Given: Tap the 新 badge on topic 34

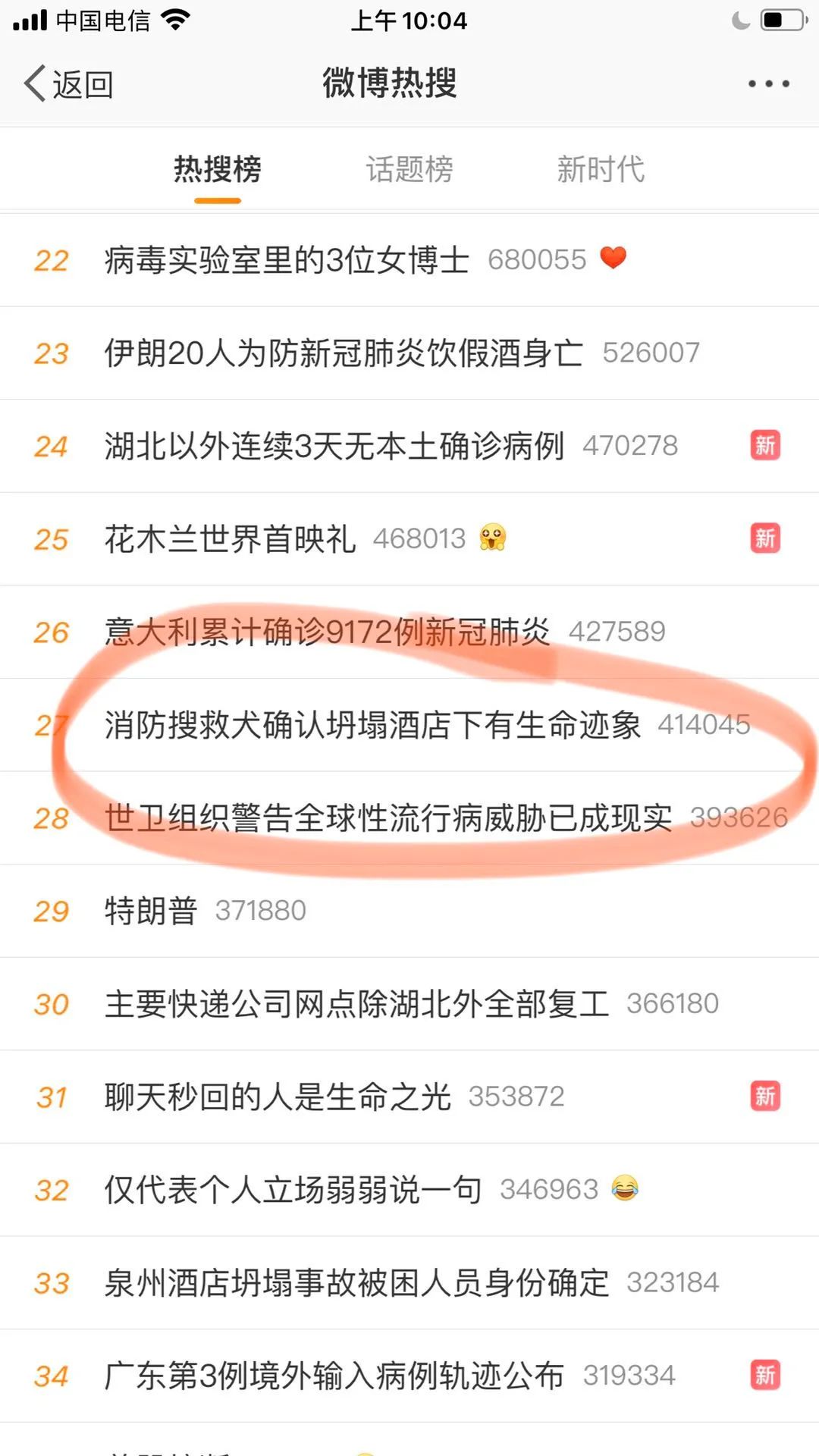Looking at the screenshot, I should coord(766,1374).
